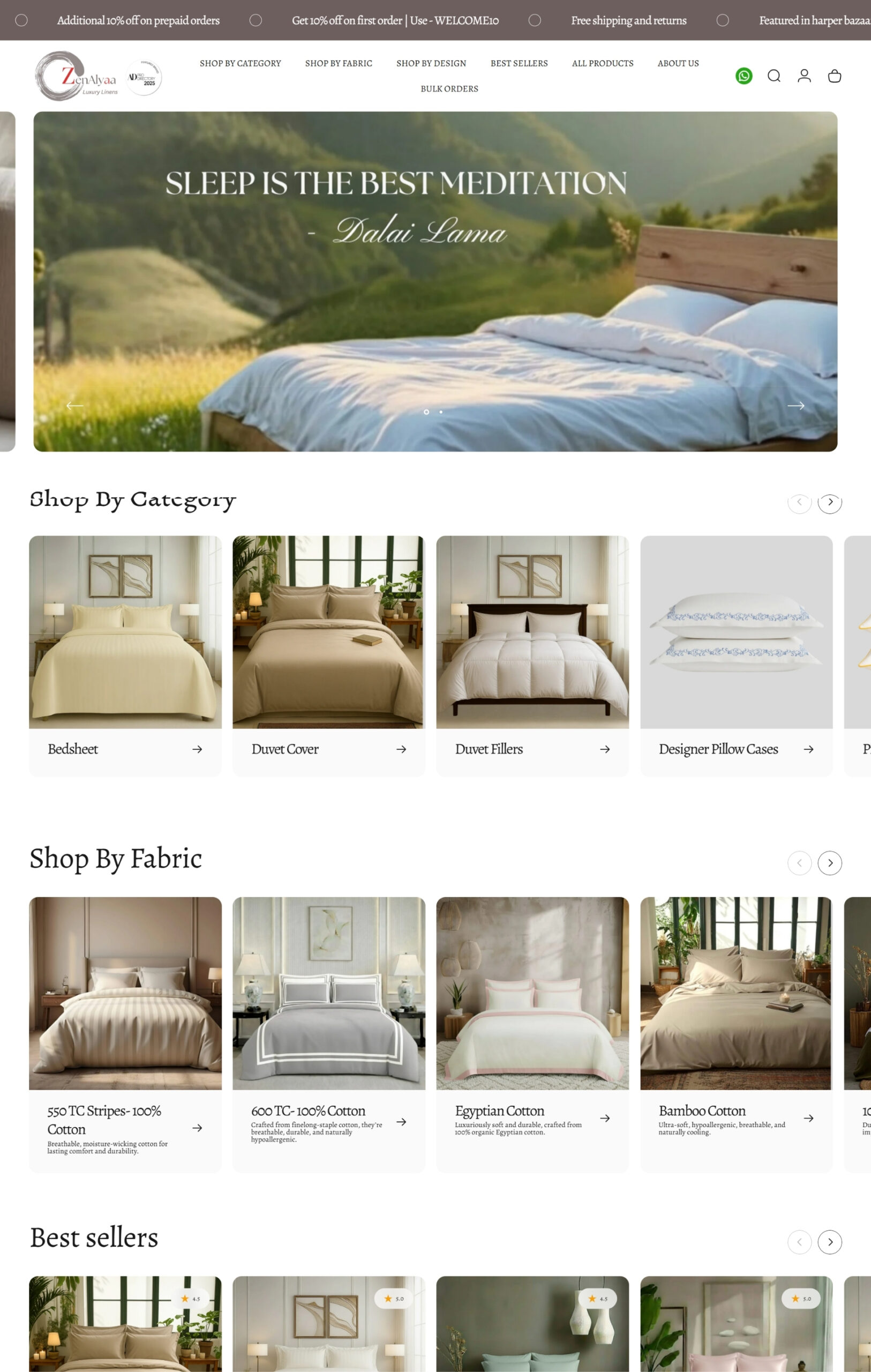Show next hero banner slide
This screenshot has height=1372, width=871.
point(795,406)
